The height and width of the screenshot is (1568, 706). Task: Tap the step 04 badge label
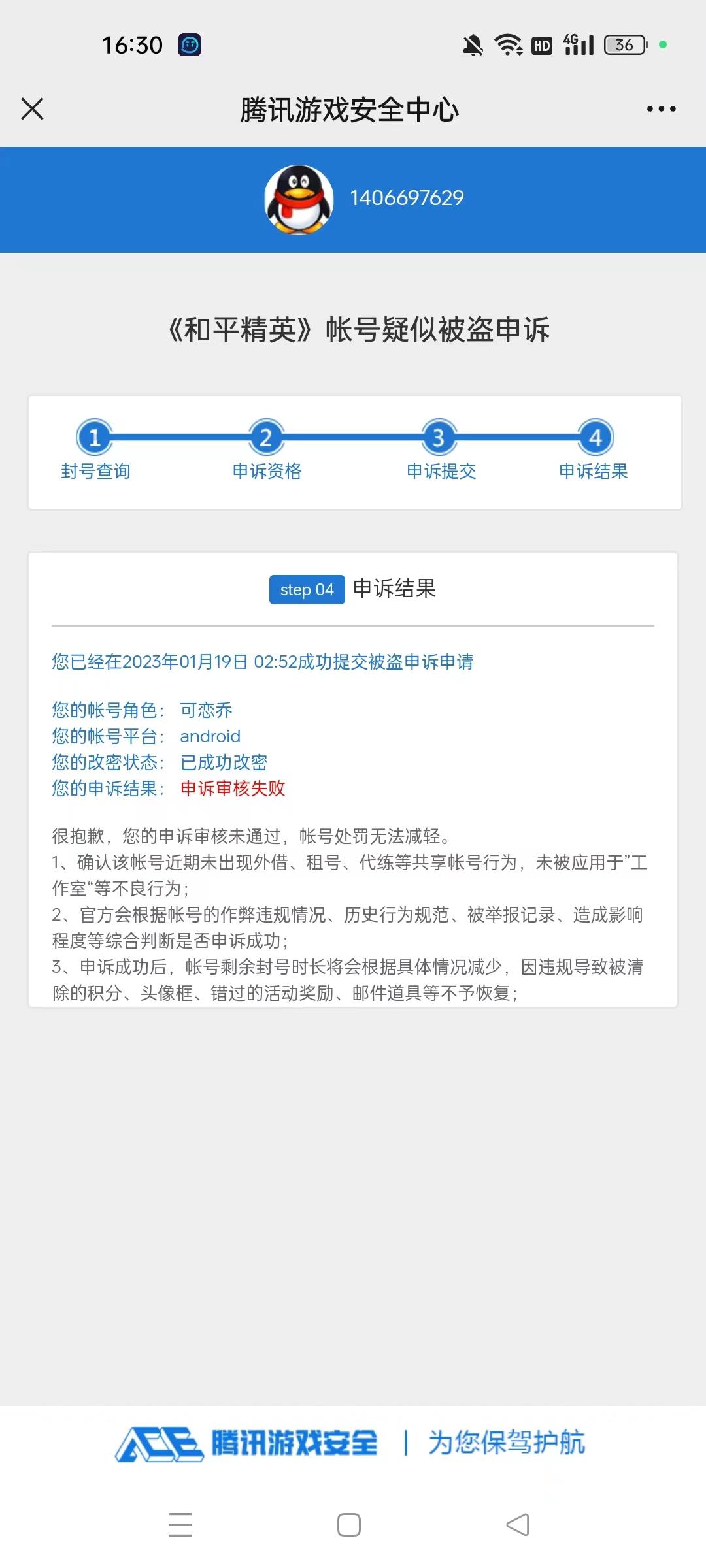[x=307, y=589]
